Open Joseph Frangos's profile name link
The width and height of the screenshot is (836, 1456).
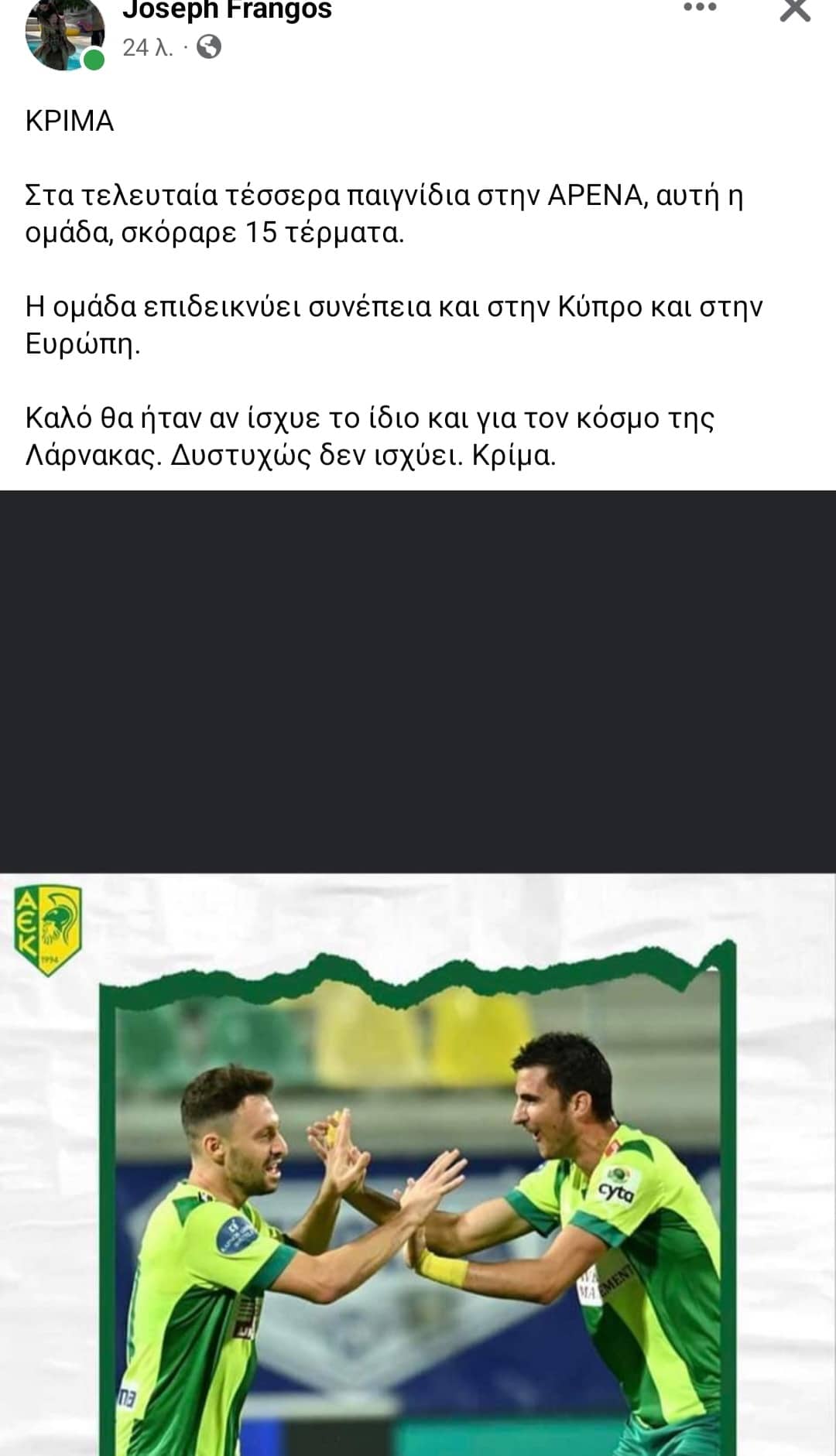[227, 11]
